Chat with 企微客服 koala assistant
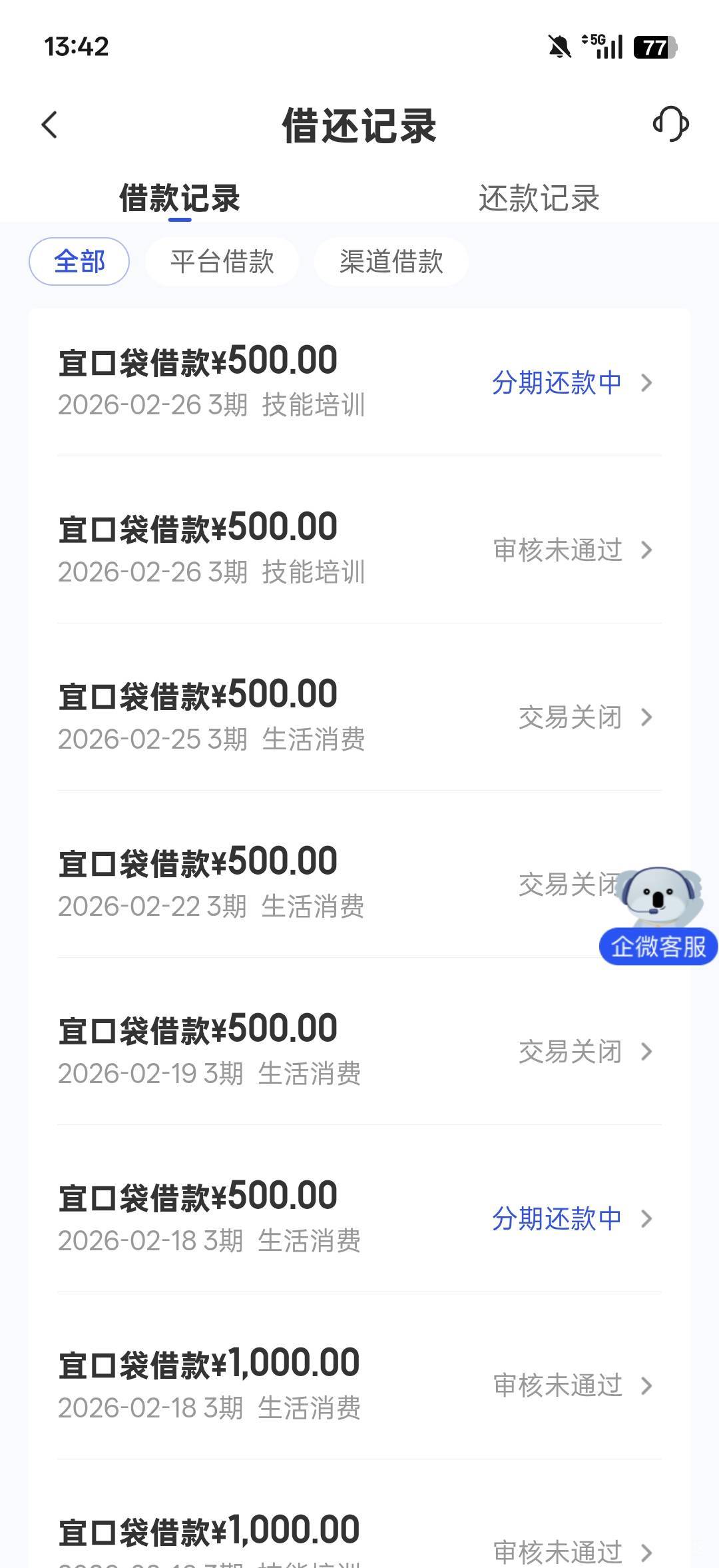The image size is (719, 1568). click(658, 916)
